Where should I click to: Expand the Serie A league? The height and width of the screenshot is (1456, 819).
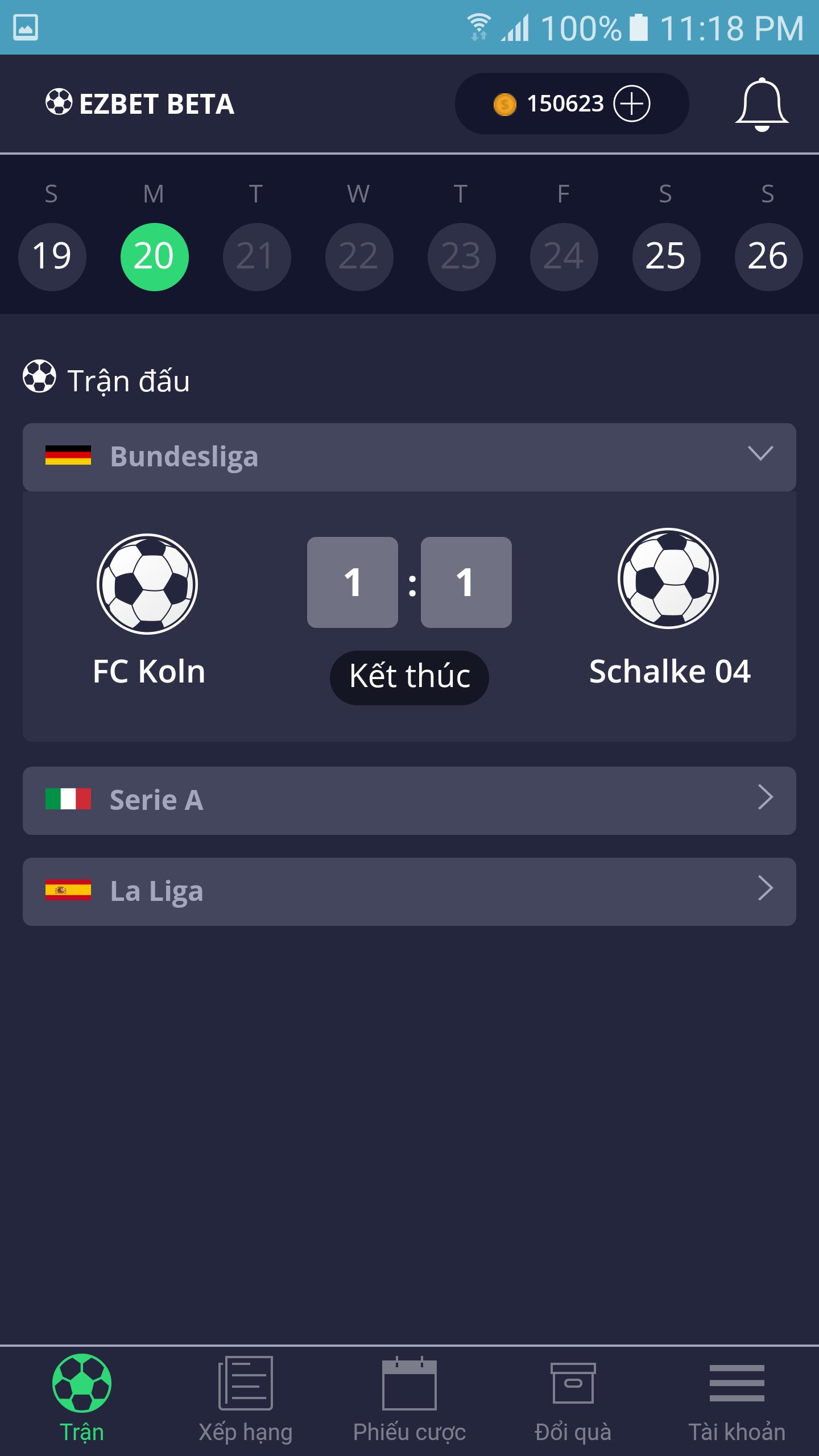[x=409, y=800]
